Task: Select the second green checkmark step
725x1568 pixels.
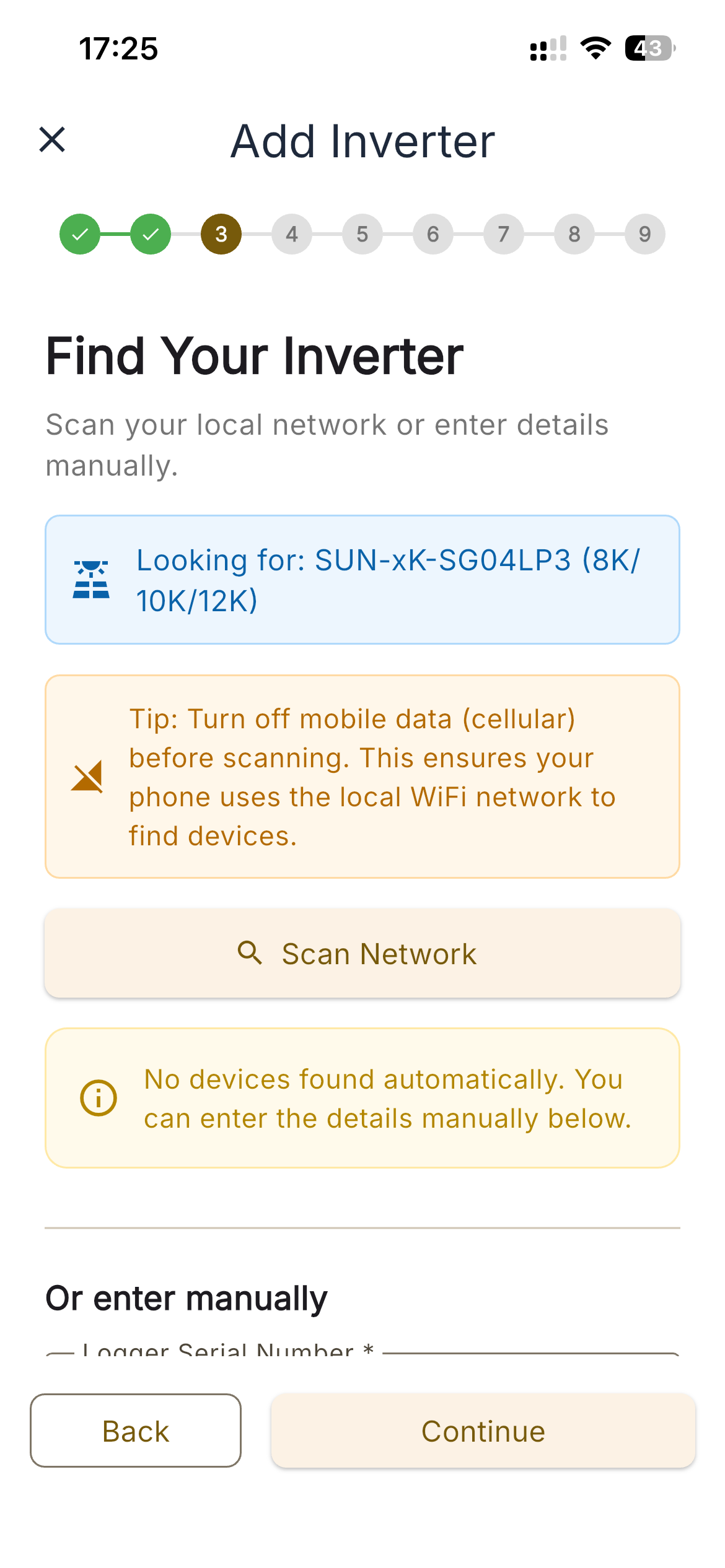Action: 150,234
